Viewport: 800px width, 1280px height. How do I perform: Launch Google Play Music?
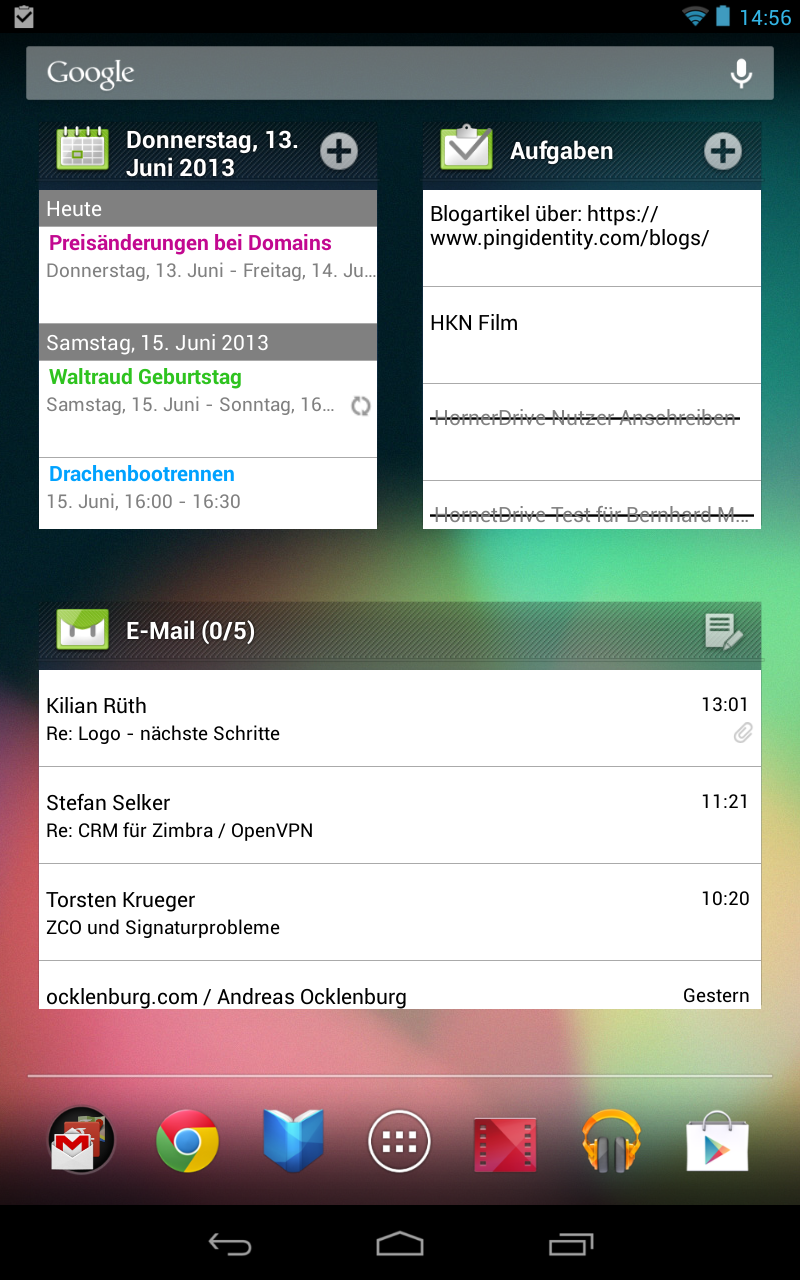click(611, 1140)
